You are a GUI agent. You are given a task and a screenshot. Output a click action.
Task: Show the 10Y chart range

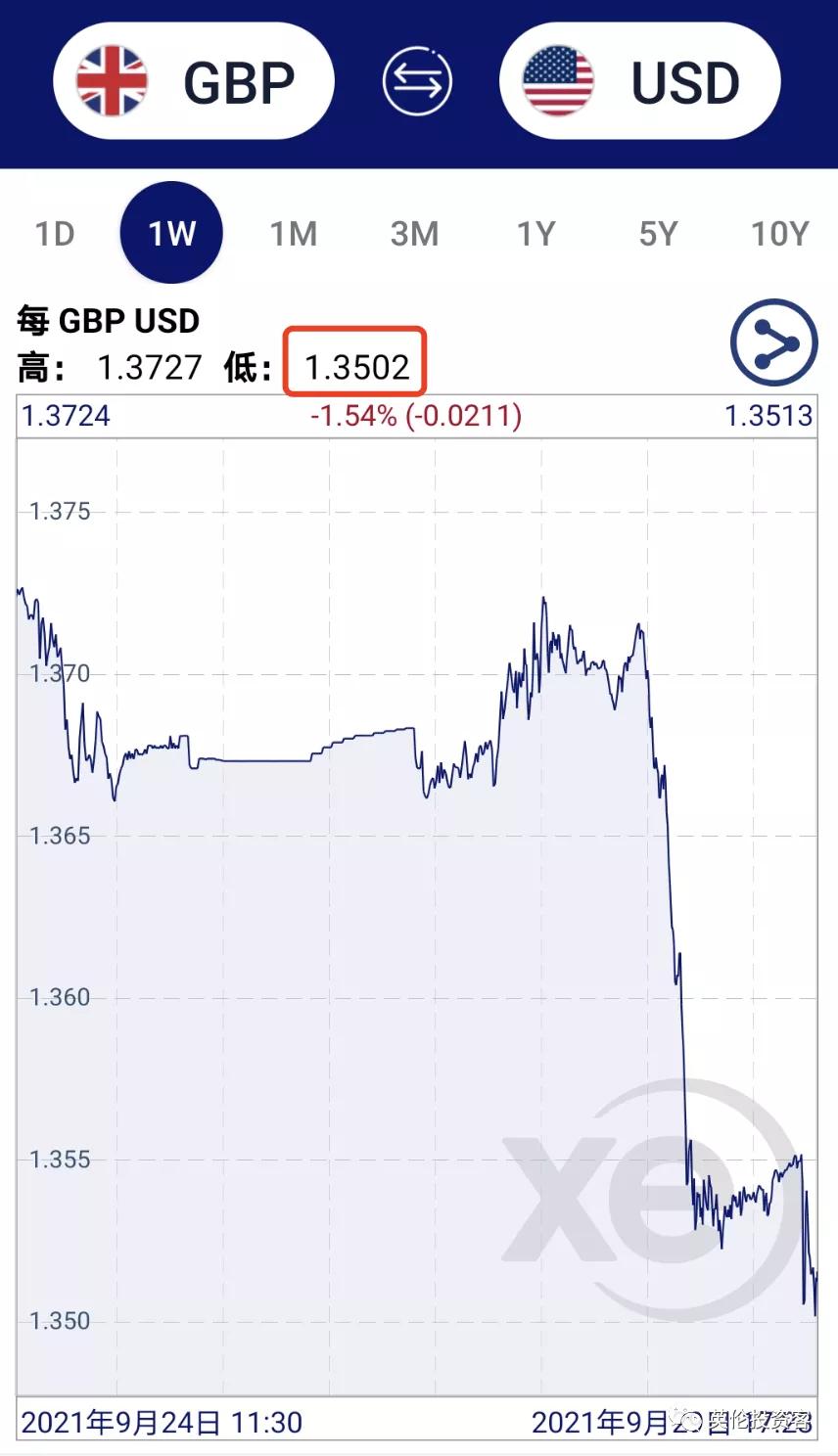(x=779, y=234)
